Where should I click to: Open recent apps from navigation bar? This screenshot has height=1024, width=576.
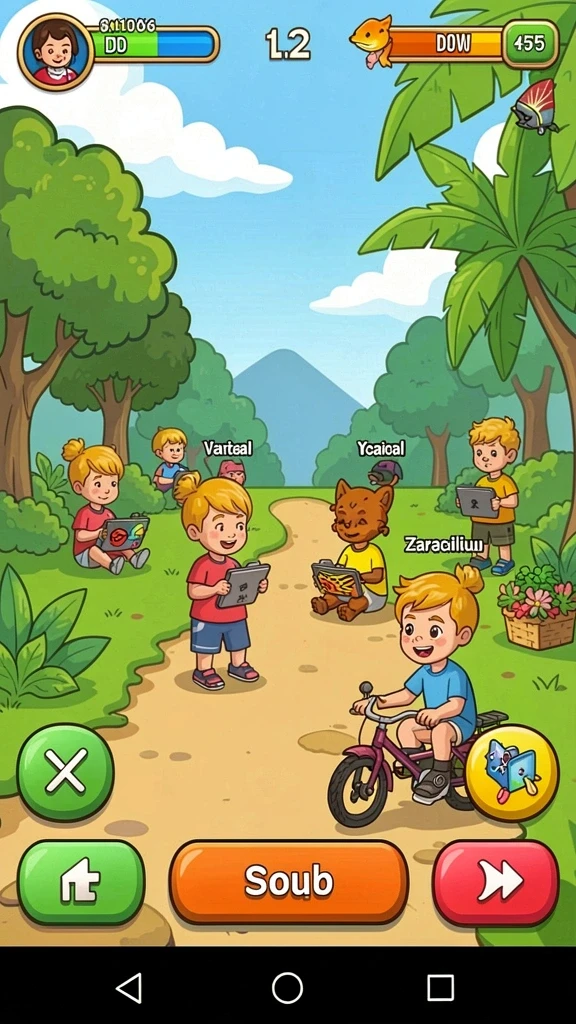point(440,987)
